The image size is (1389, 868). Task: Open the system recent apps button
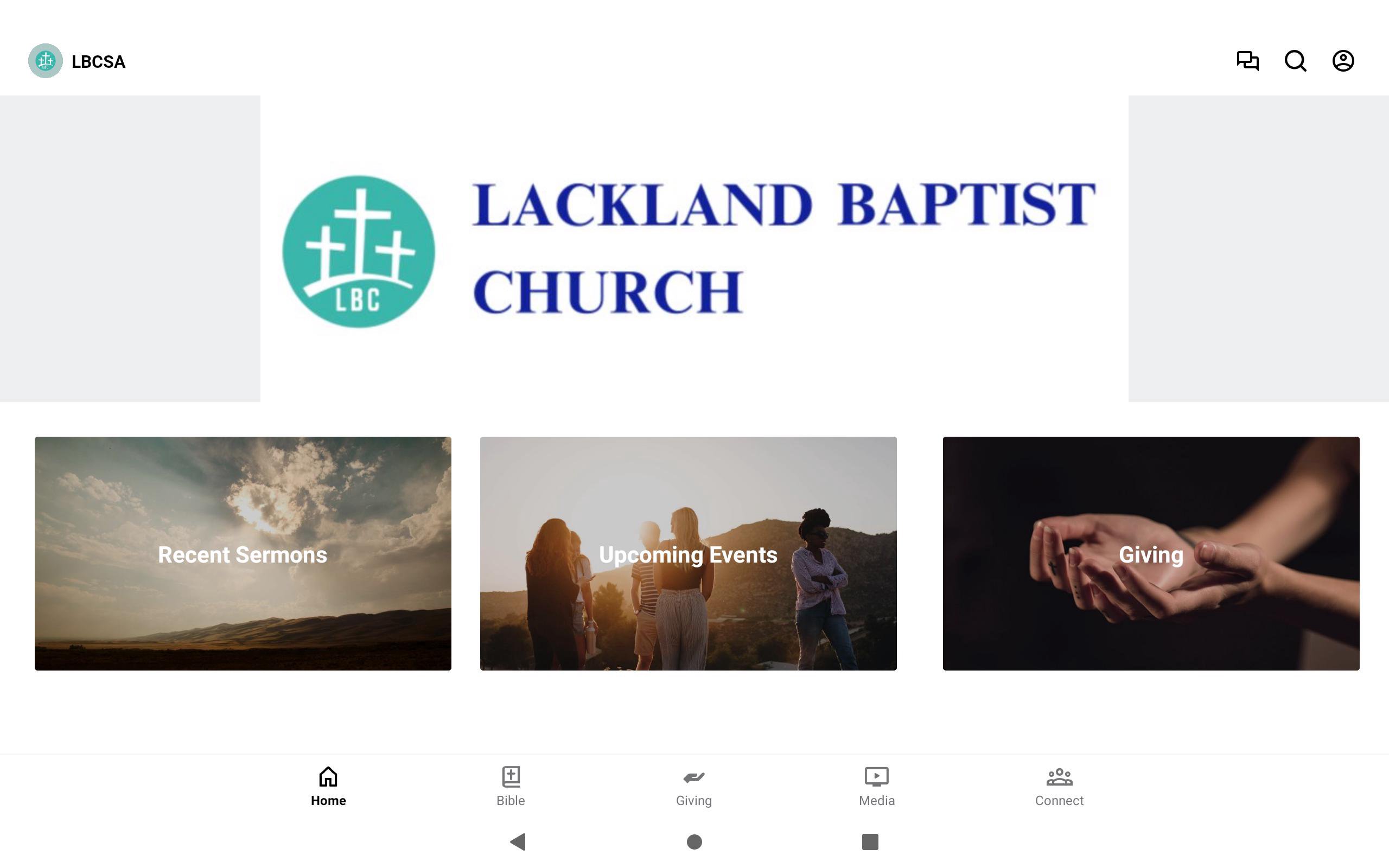pos(870,841)
